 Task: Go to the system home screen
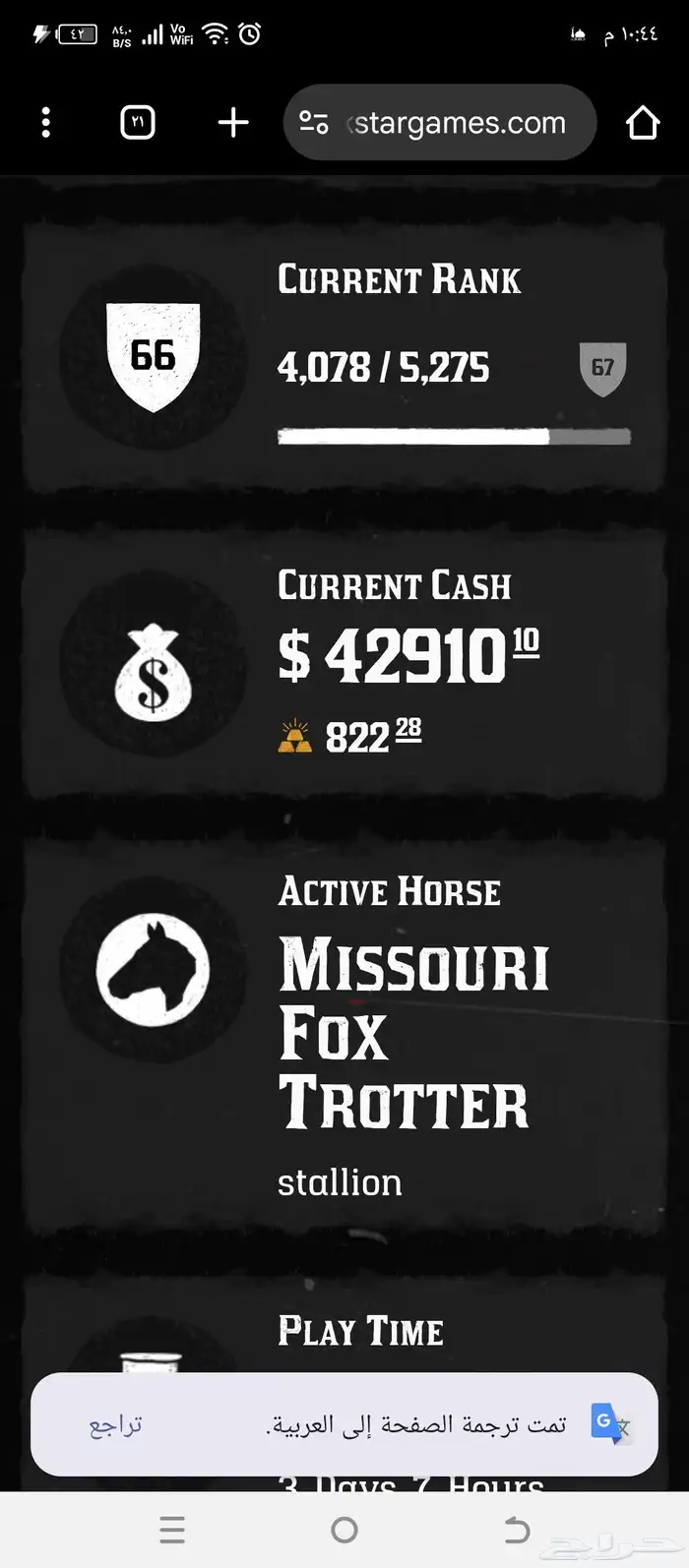pos(344,1530)
